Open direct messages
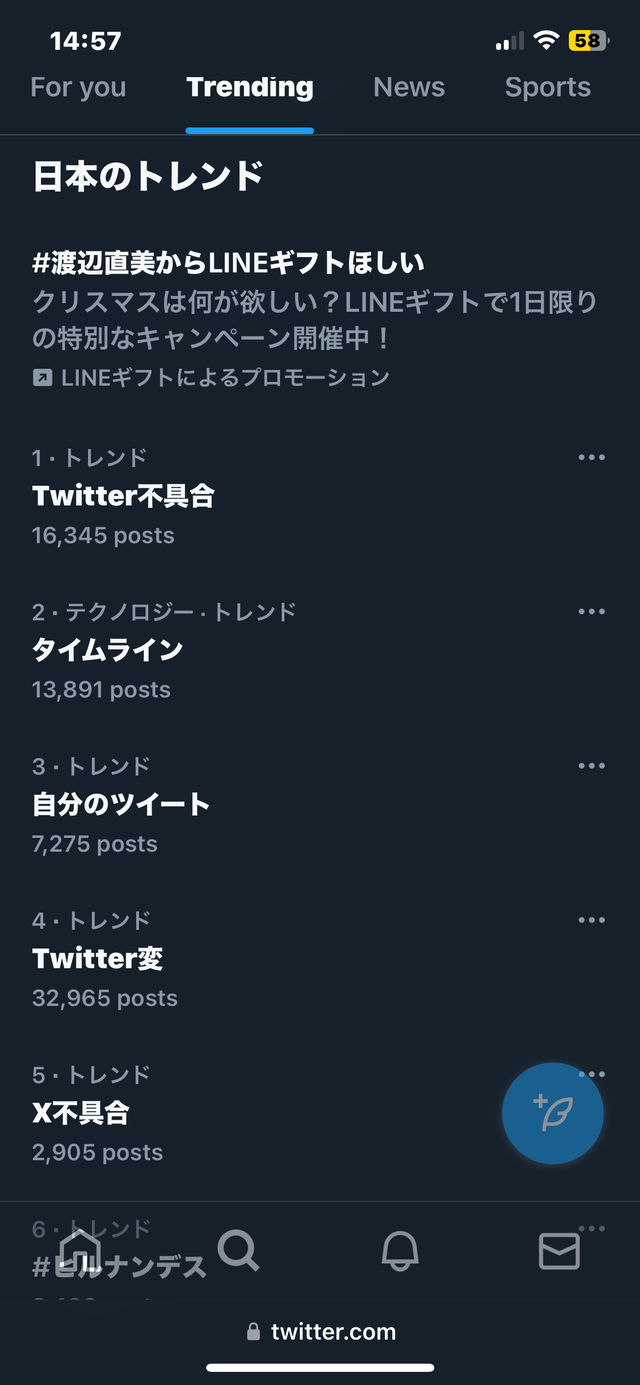 click(x=559, y=1250)
